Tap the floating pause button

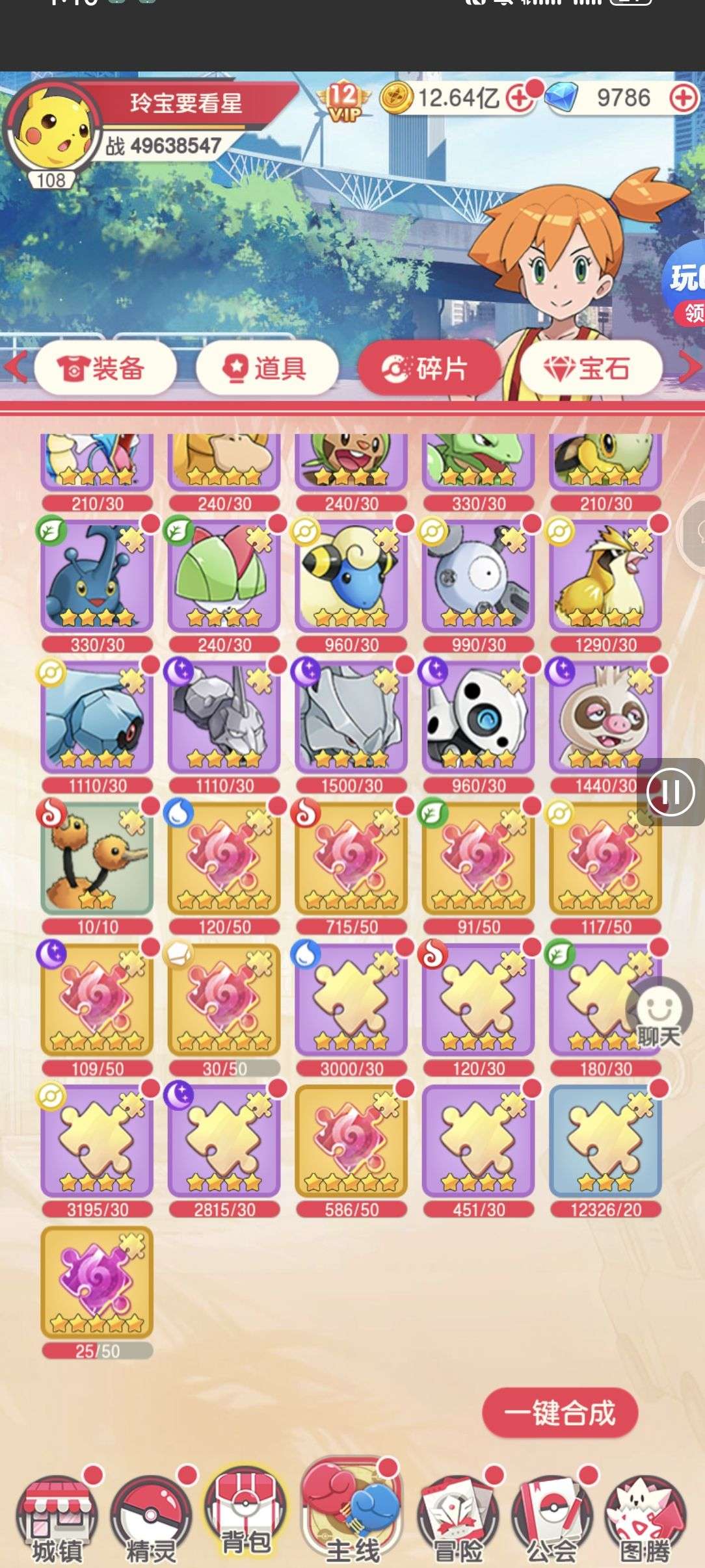(671, 792)
